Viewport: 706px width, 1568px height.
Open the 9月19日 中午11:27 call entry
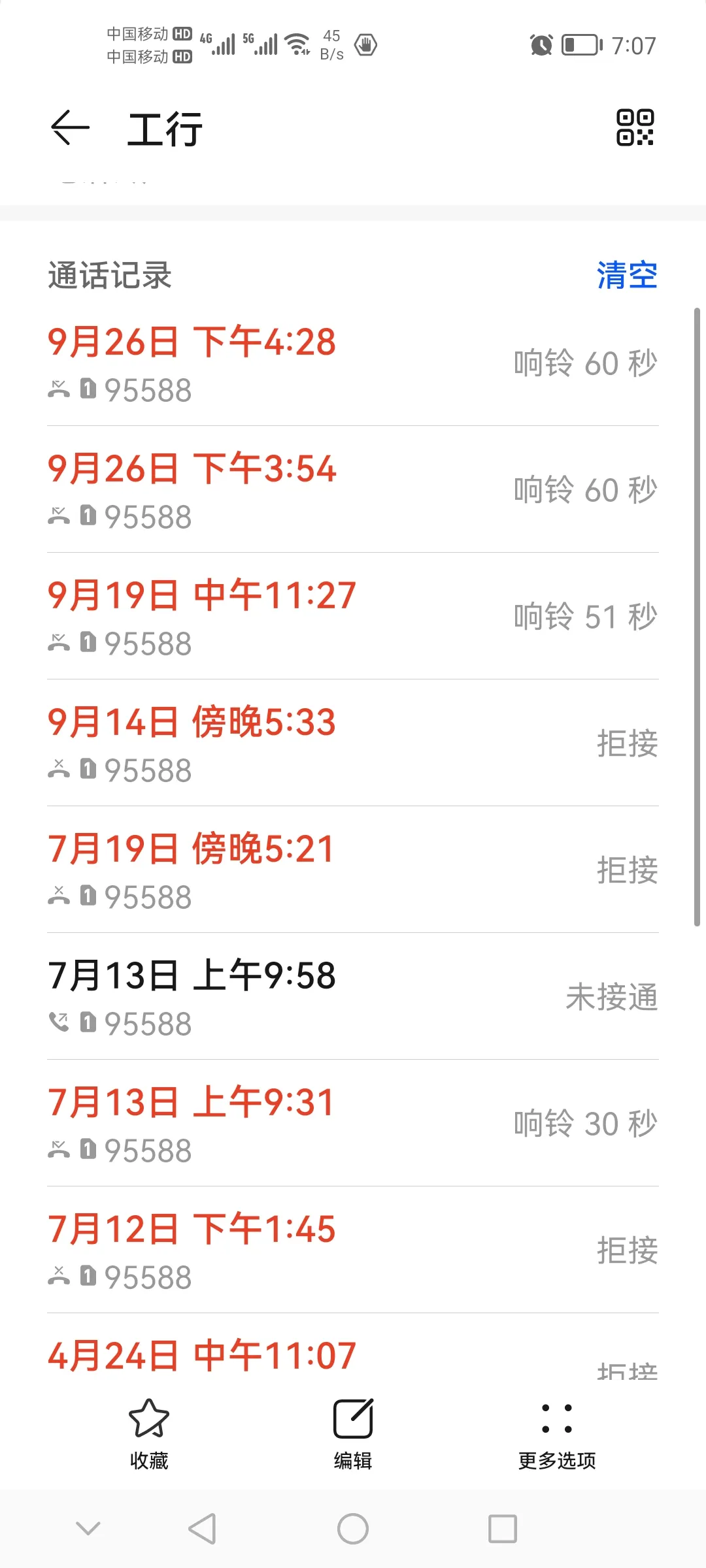click(x=353, y=617)
